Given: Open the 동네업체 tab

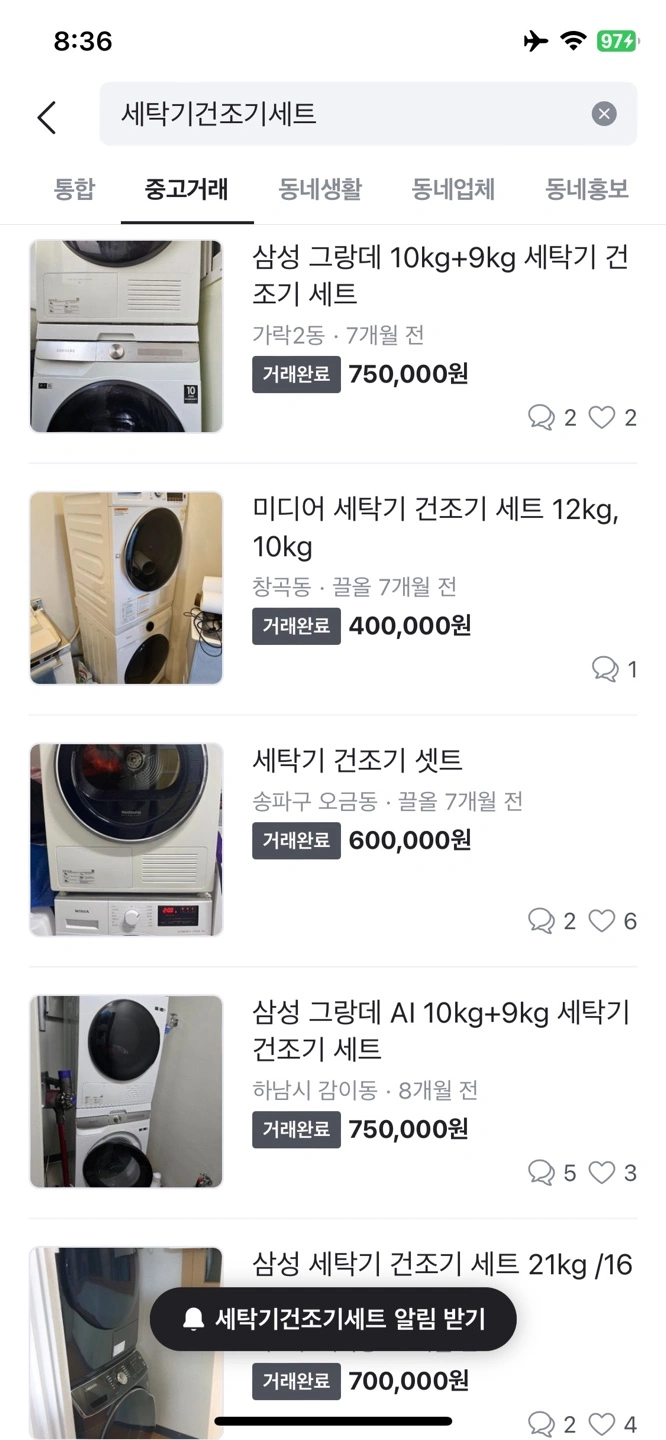Looking at the screenshot, I should click(453, 189).
